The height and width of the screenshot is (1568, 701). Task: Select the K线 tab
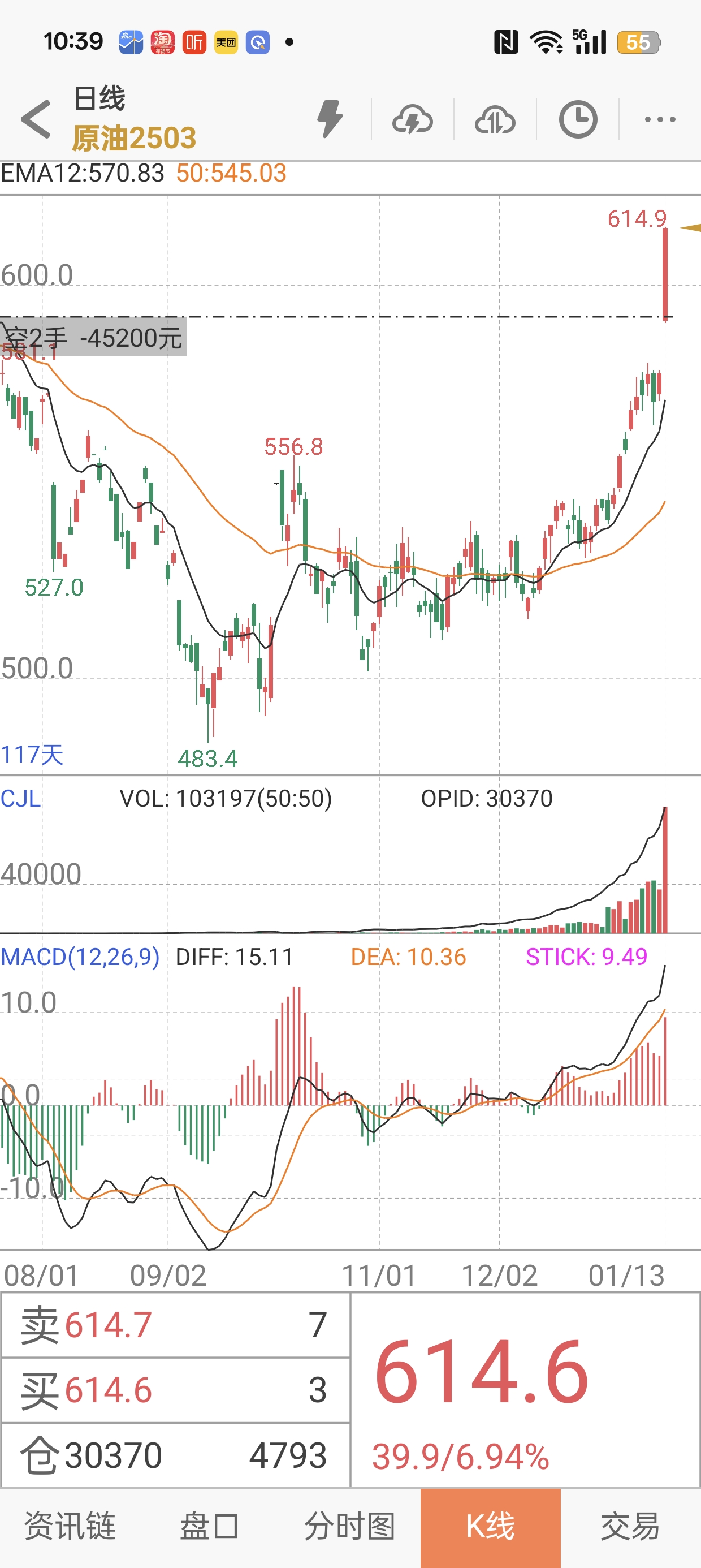tap(491, 1527)
